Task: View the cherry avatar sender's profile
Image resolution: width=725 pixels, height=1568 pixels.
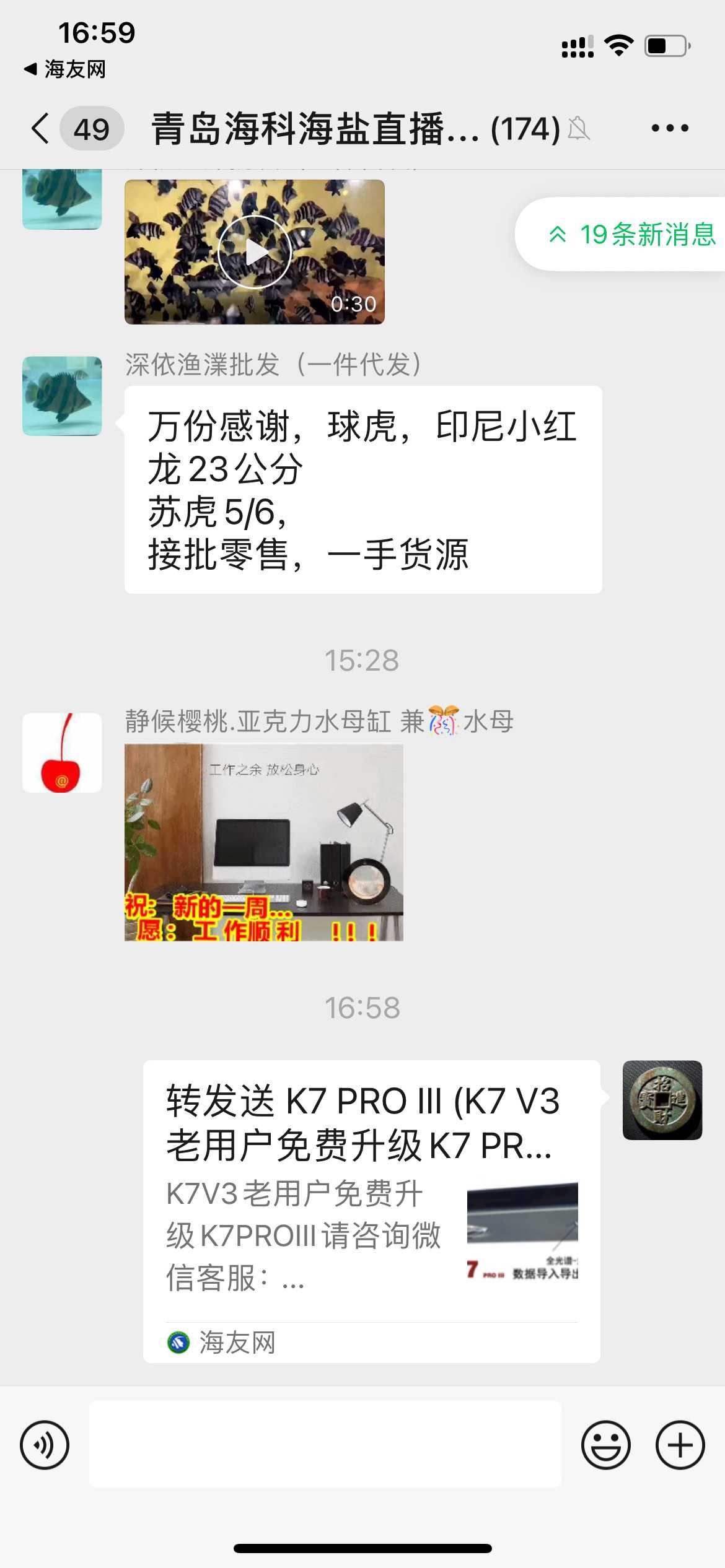Action: (62, 752)
